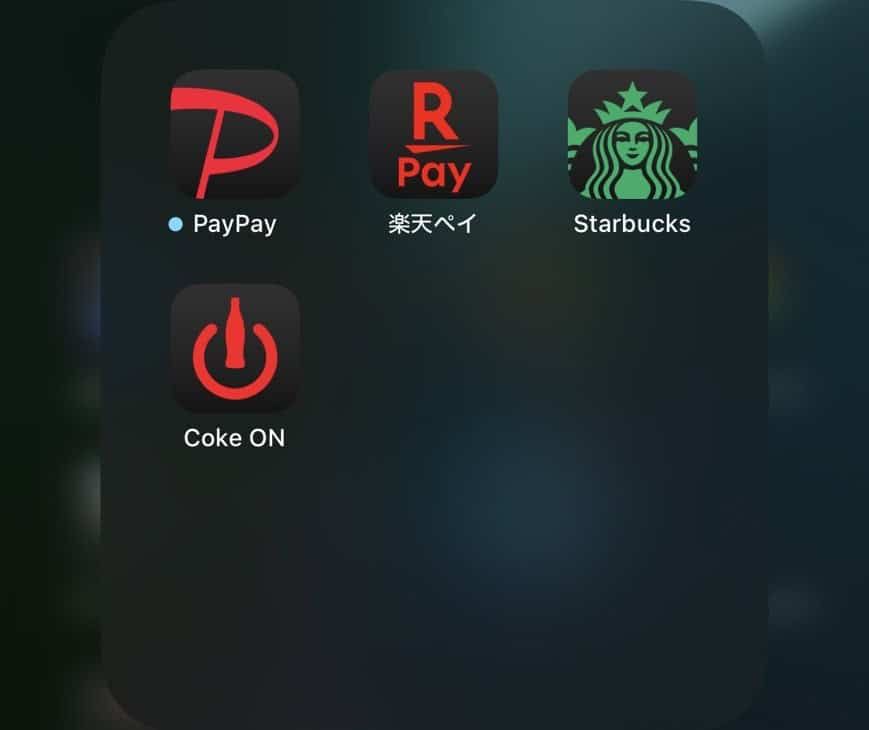This screenshot has width=869, height=730.
Task: Launch the 楽天ペイ app
Action: pyautogui.click(x=433, y=134)
